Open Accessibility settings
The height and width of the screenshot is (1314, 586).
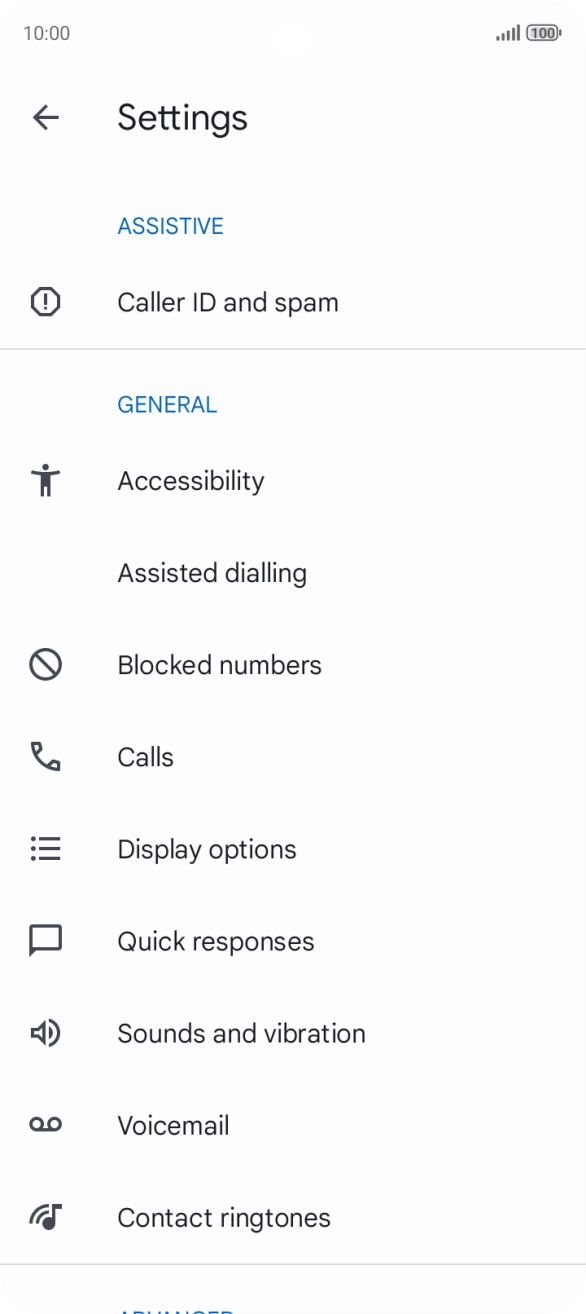pyautogui.click(x=293, y=481)
